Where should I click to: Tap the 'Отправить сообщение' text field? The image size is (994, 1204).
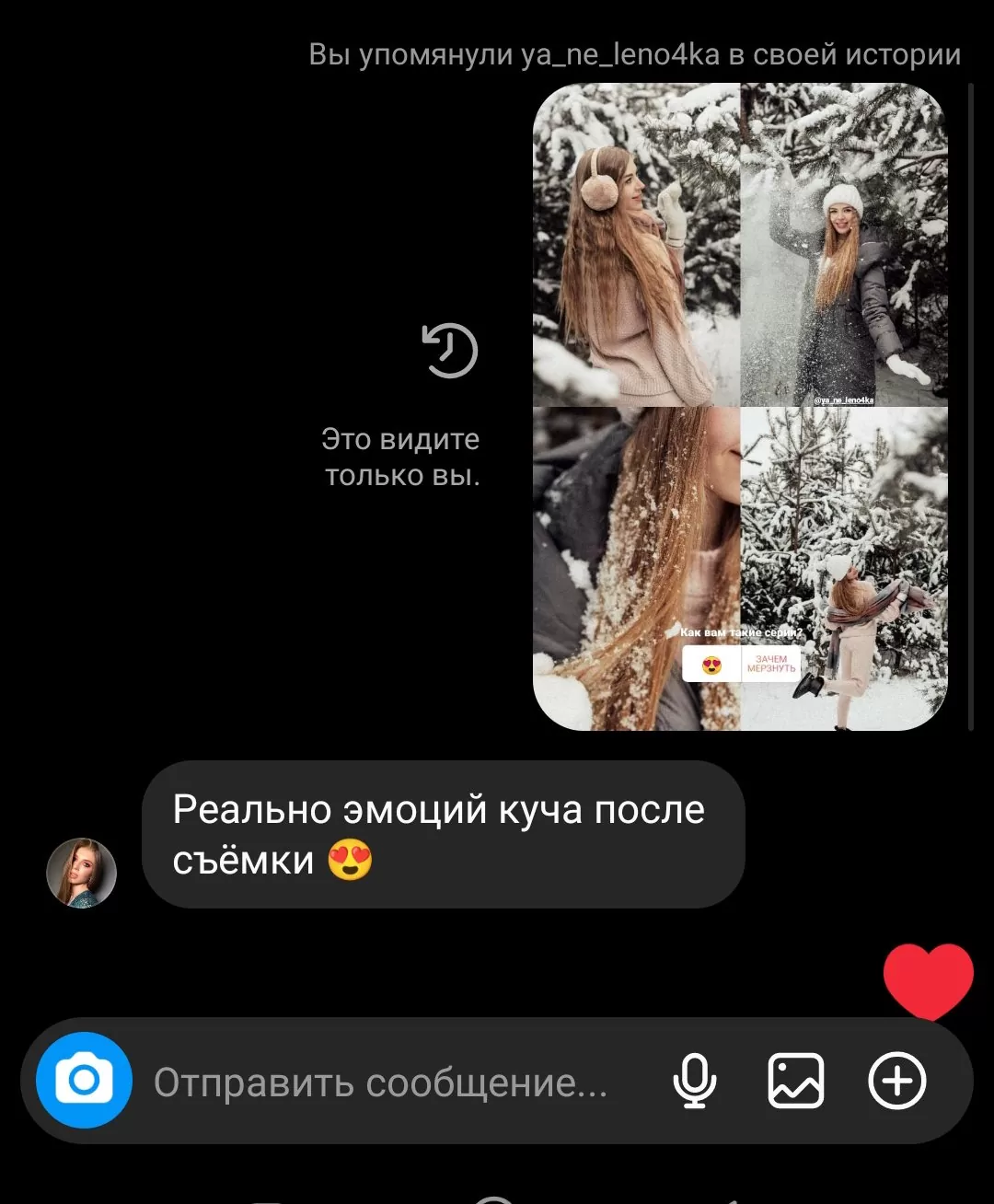(x=380, y=1082)
